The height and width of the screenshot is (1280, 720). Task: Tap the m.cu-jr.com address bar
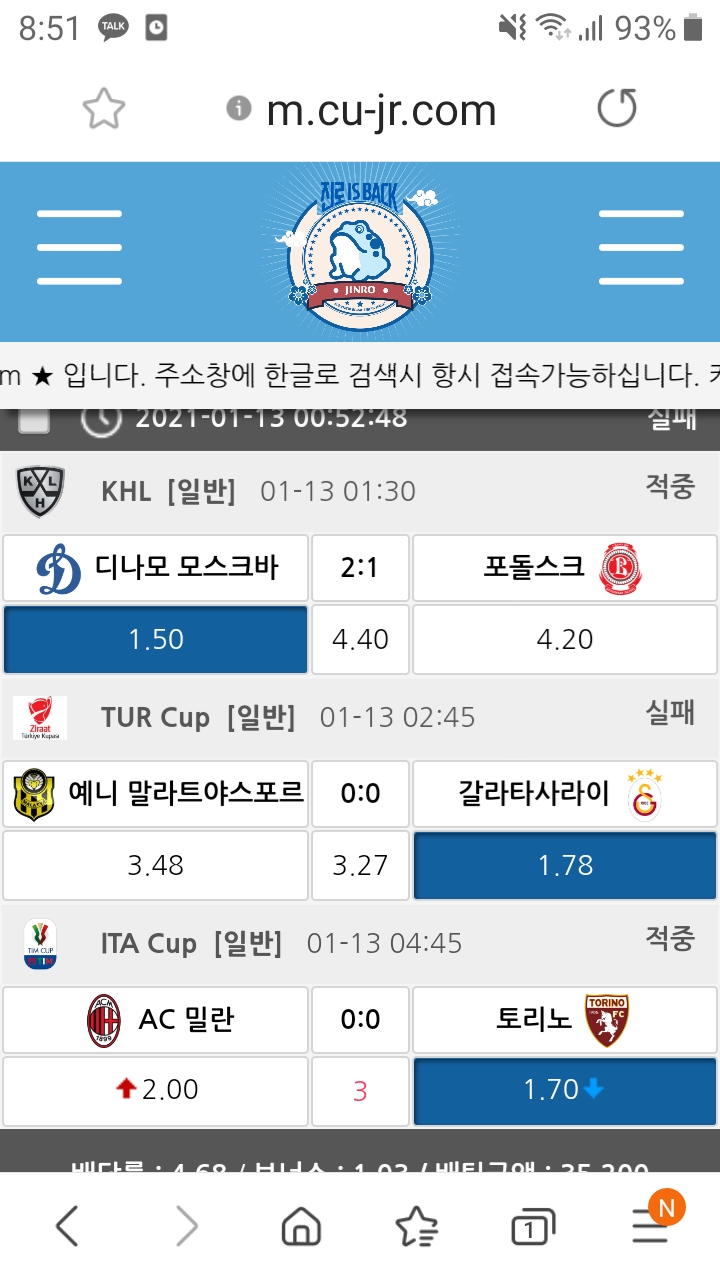381,109
